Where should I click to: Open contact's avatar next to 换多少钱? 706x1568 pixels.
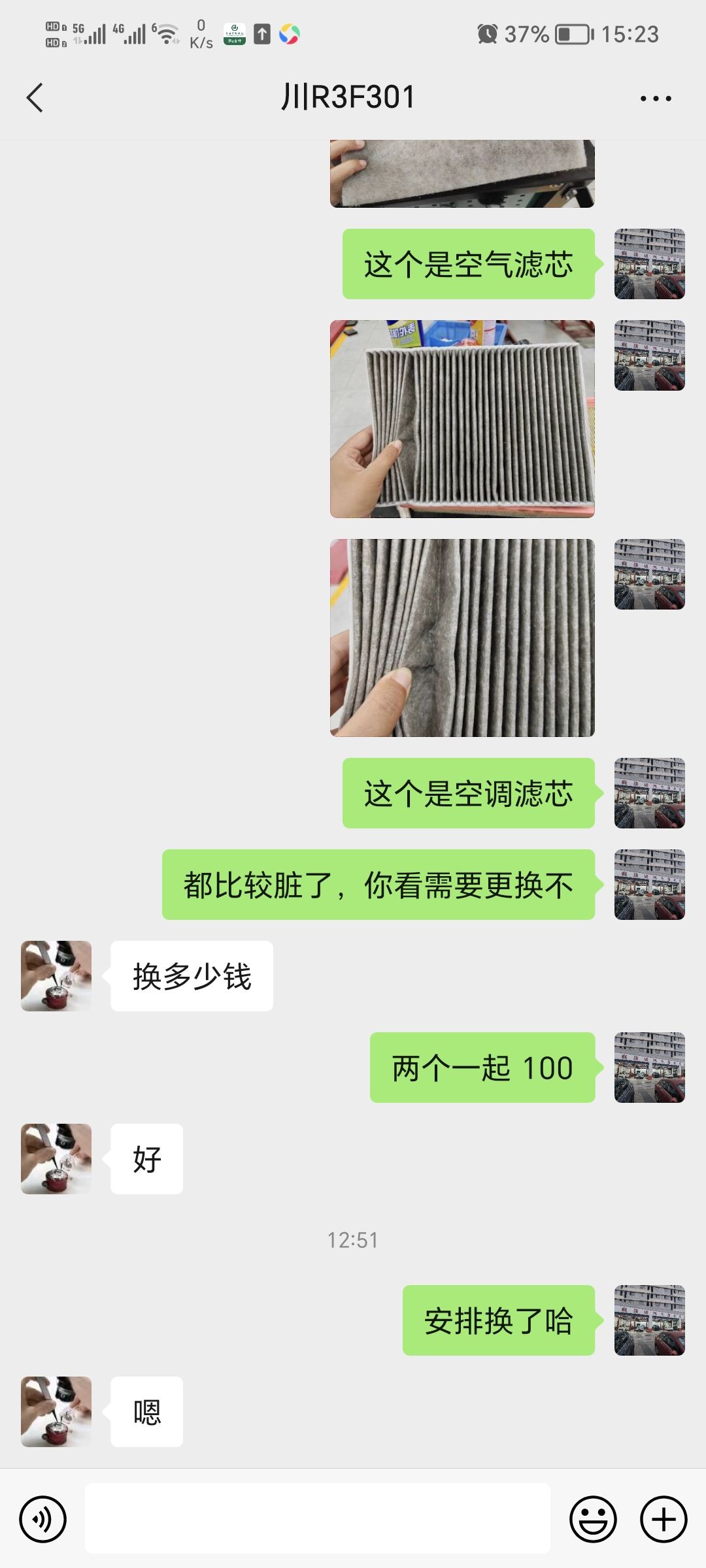56,976
